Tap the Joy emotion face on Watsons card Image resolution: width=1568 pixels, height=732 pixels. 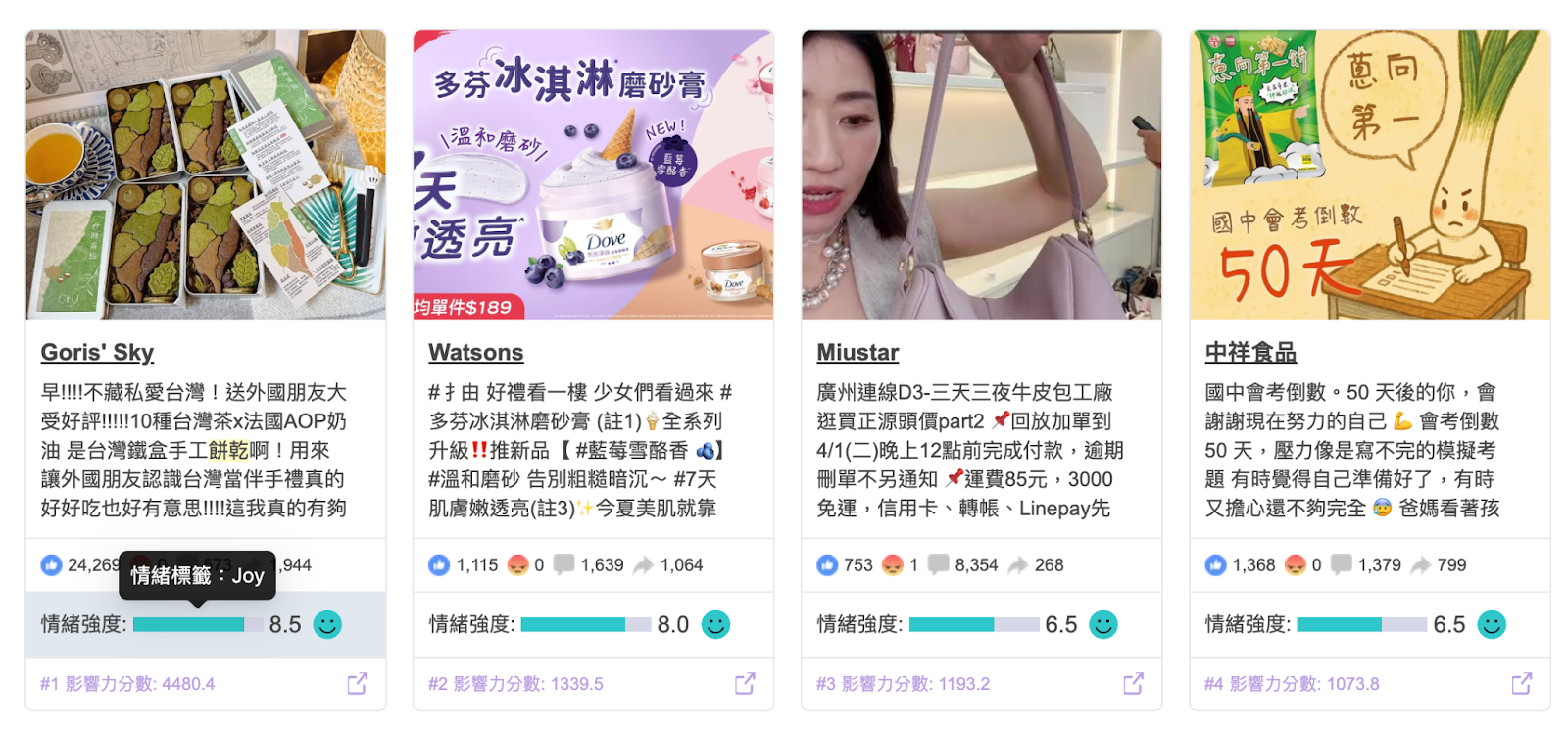716,624
